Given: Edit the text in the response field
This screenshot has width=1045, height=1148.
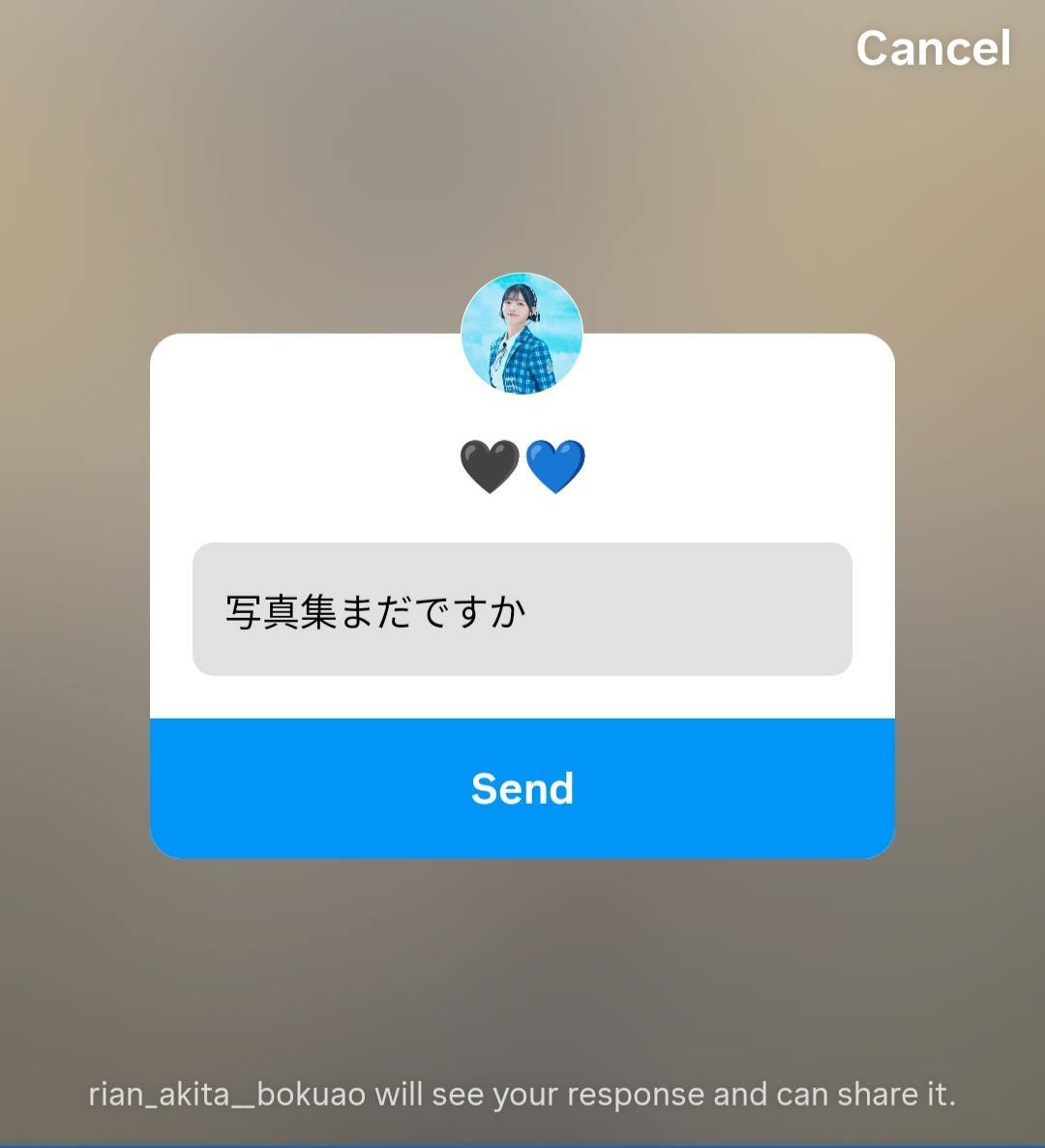Looking at the screenshot, I should click(x=522, y=609).
